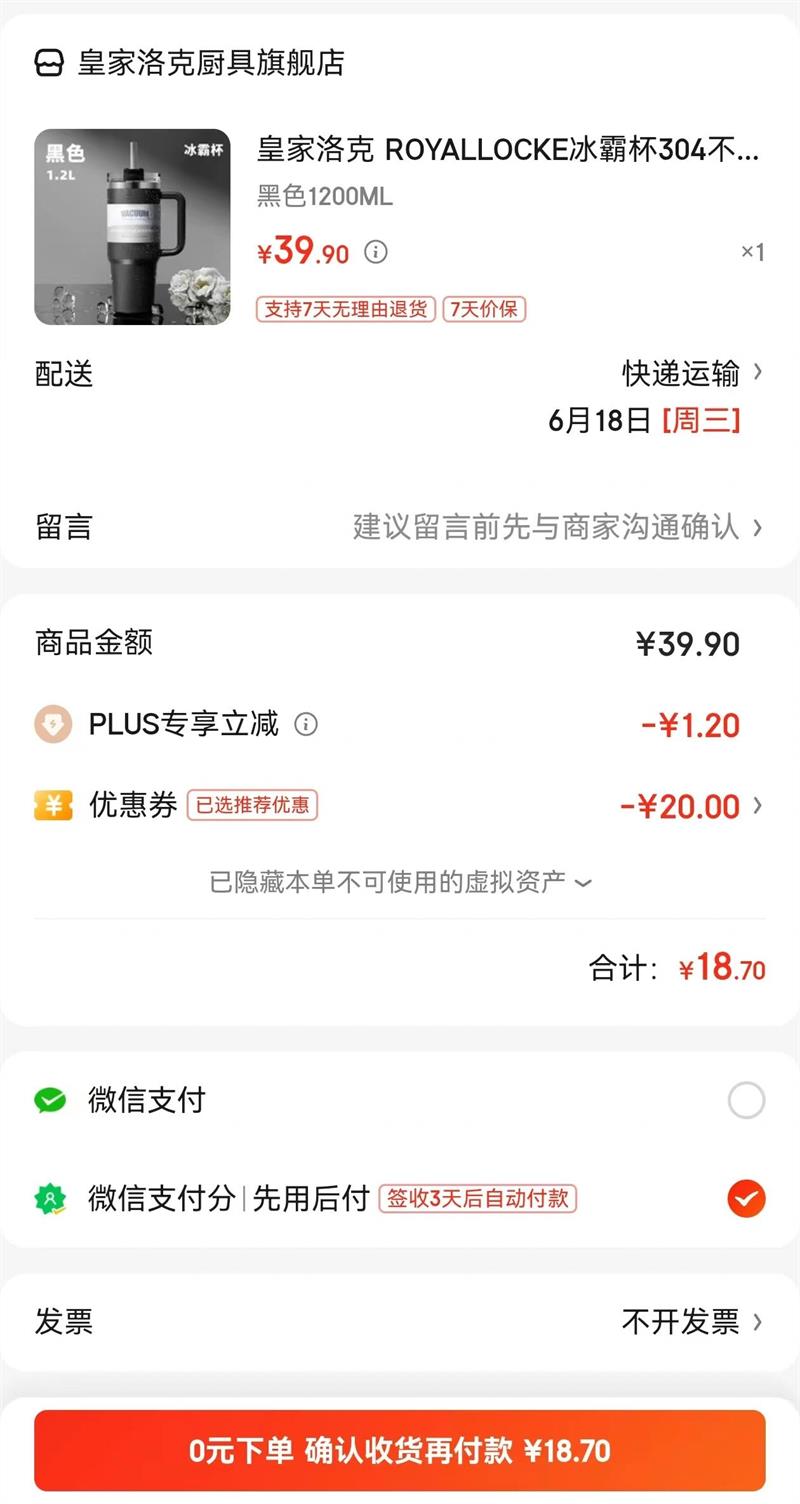Open the 留言 message row

click(400, 527)
